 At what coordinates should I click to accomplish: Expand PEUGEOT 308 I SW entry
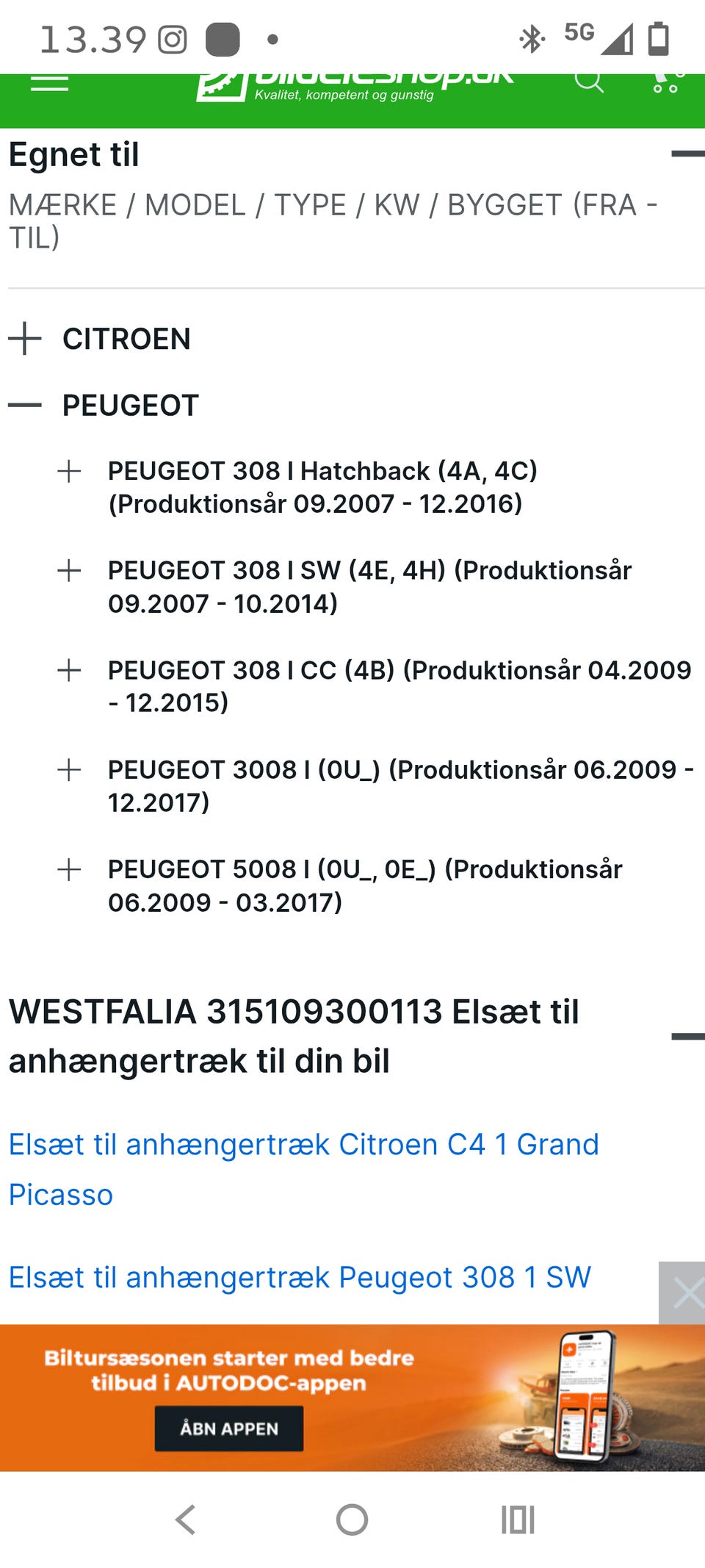point(69,571)
